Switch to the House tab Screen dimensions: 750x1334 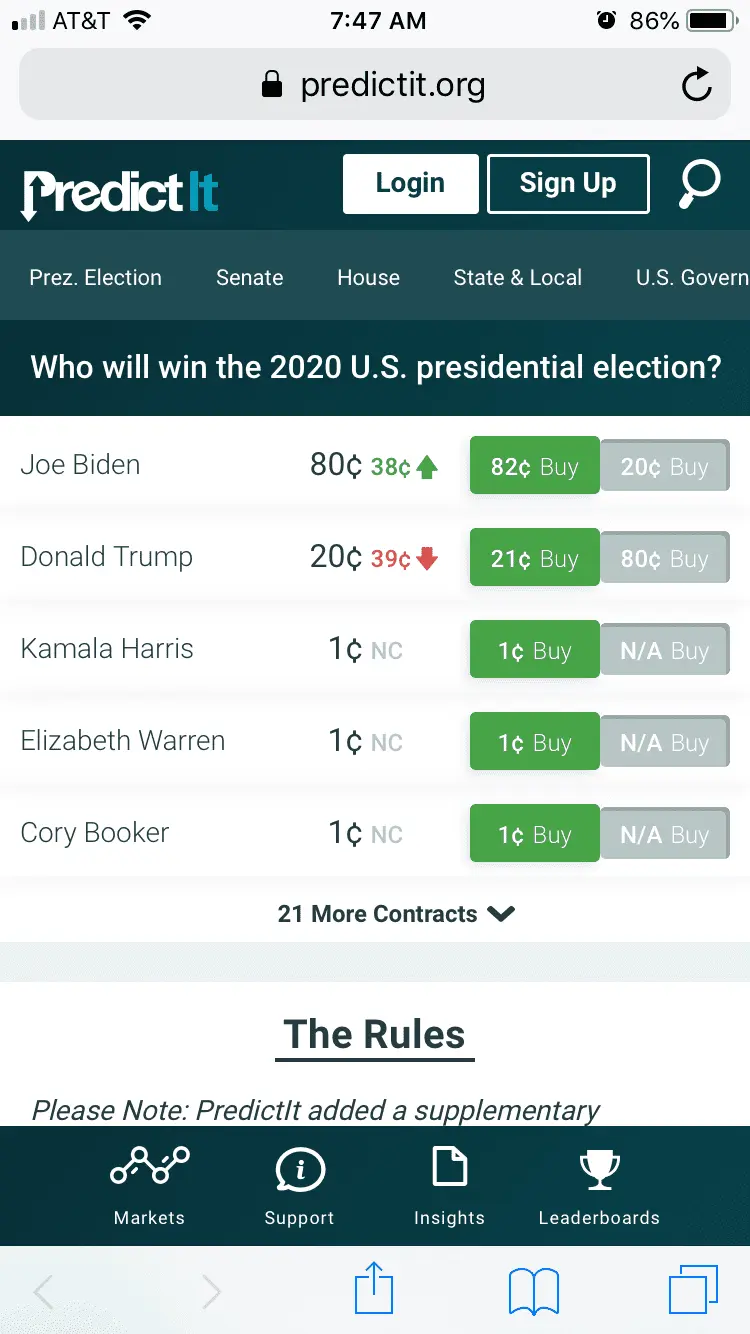368,278
